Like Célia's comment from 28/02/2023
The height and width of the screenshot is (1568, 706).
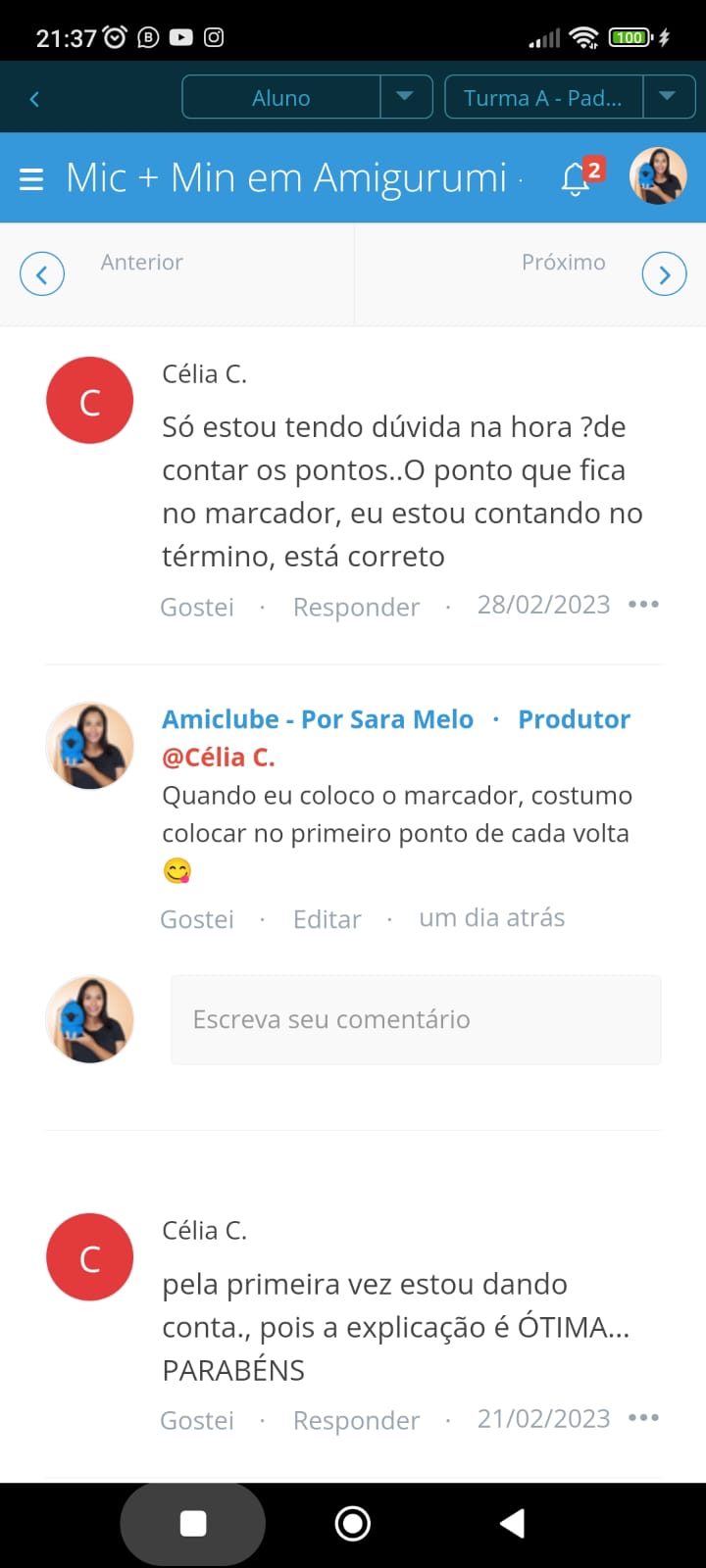click(197, 607)
